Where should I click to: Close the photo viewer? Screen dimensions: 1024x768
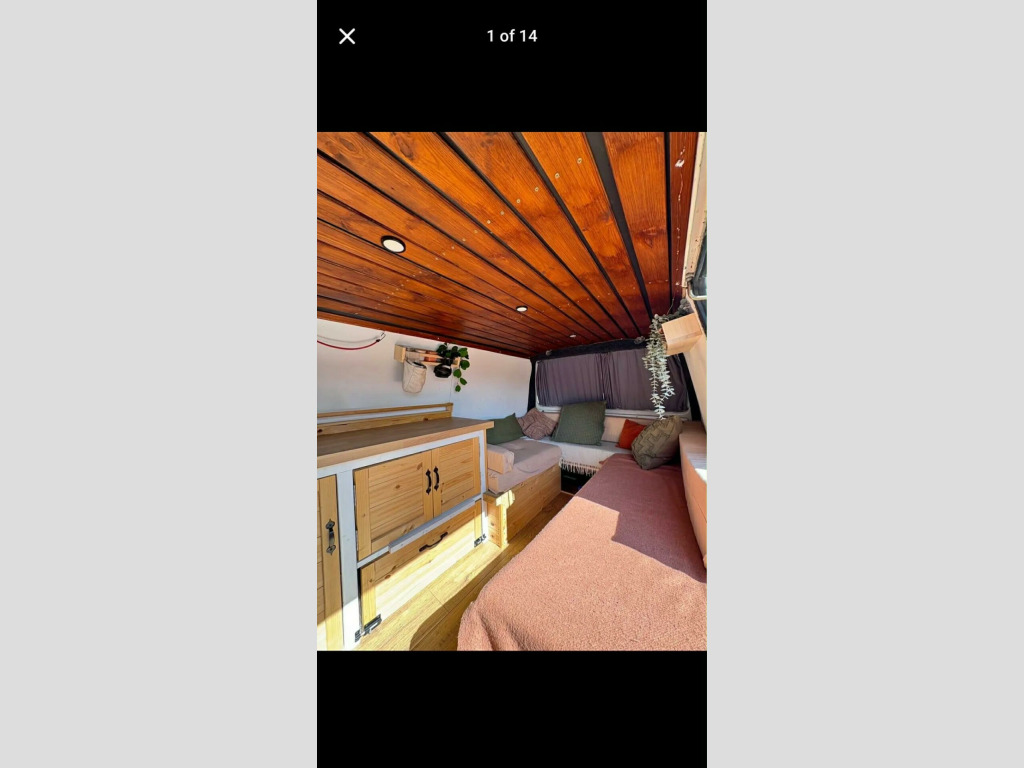[347, 36]
